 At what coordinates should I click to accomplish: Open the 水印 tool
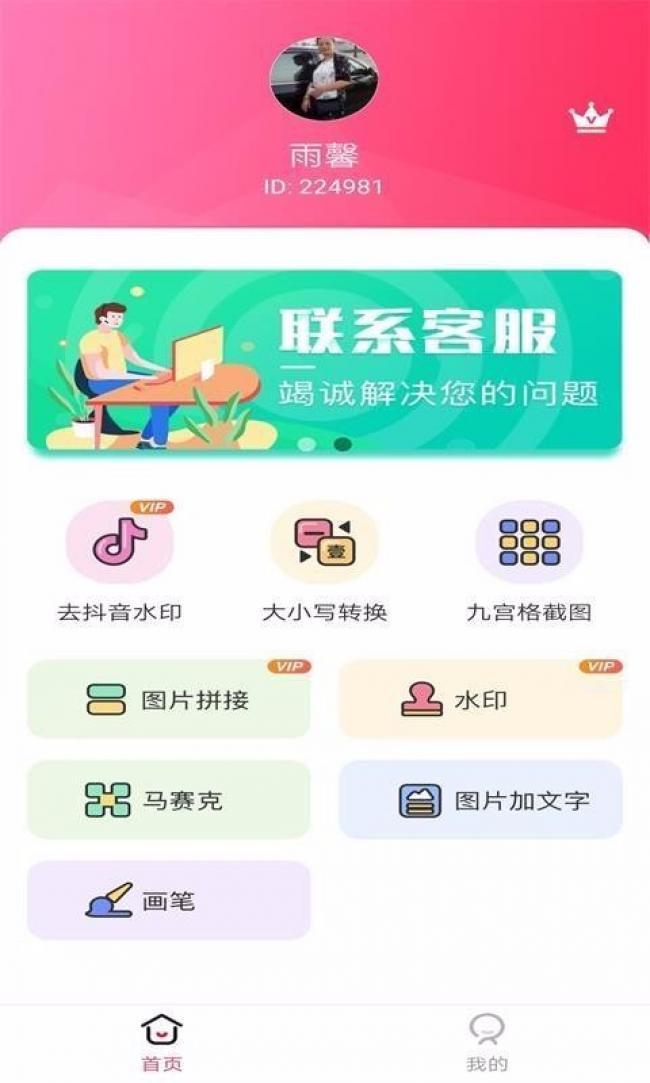(x=480, y=699)
